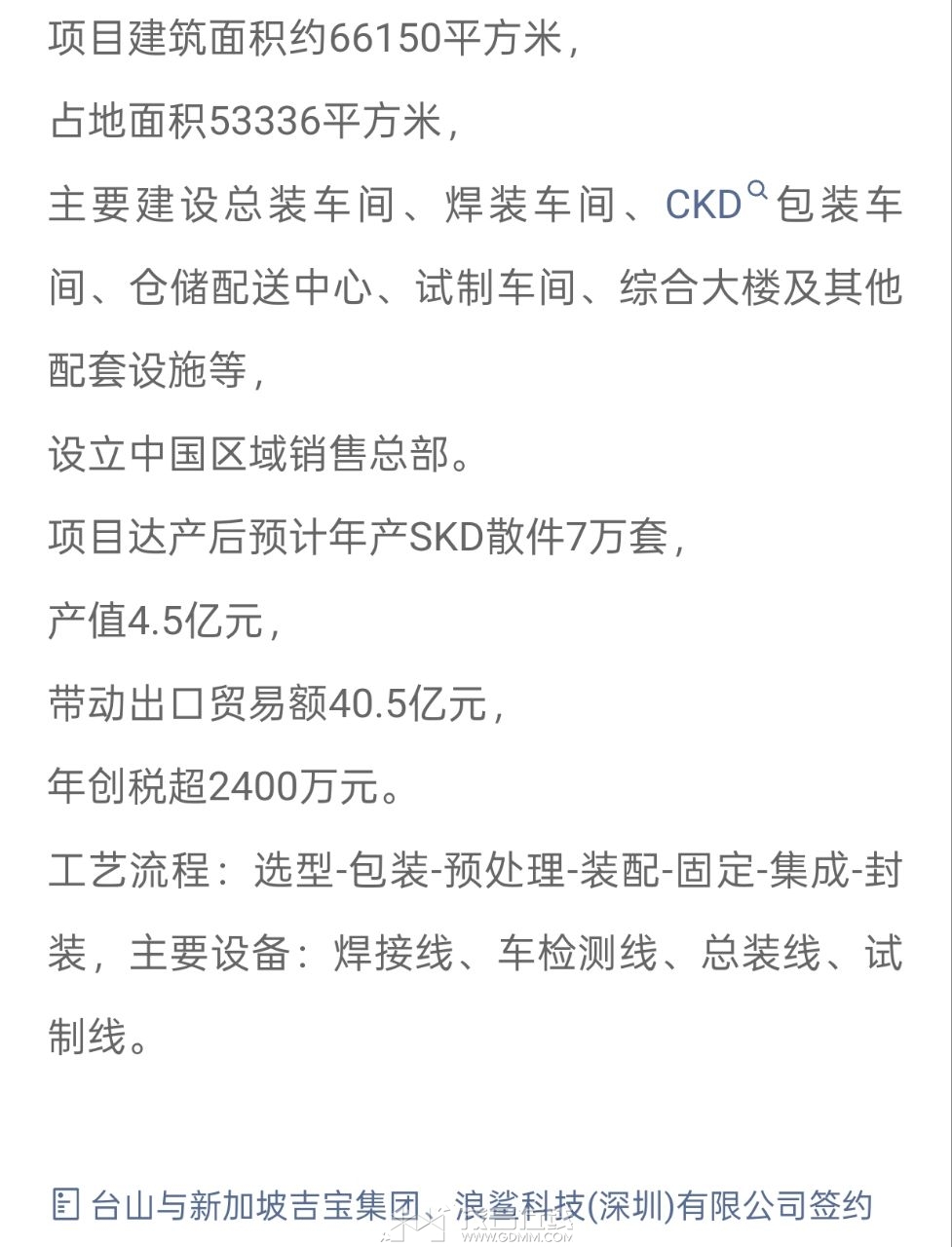Viewport: 952px width, 1247px height.
Task: Tap the highlighted CKD search term
Action: pyautogui.click(x=705, y=206)
